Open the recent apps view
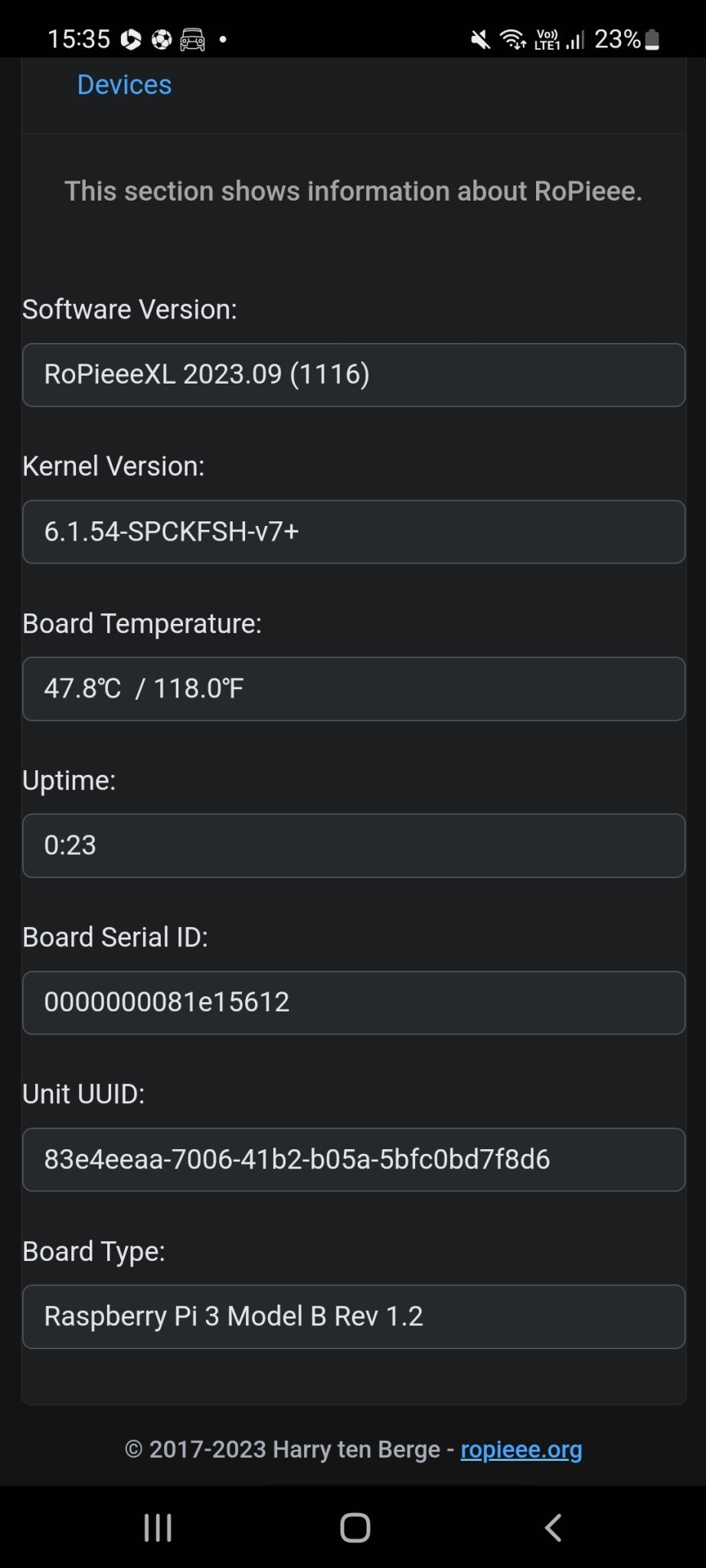The width and height of the screenshot is (706, 1568). point(158,1527)
